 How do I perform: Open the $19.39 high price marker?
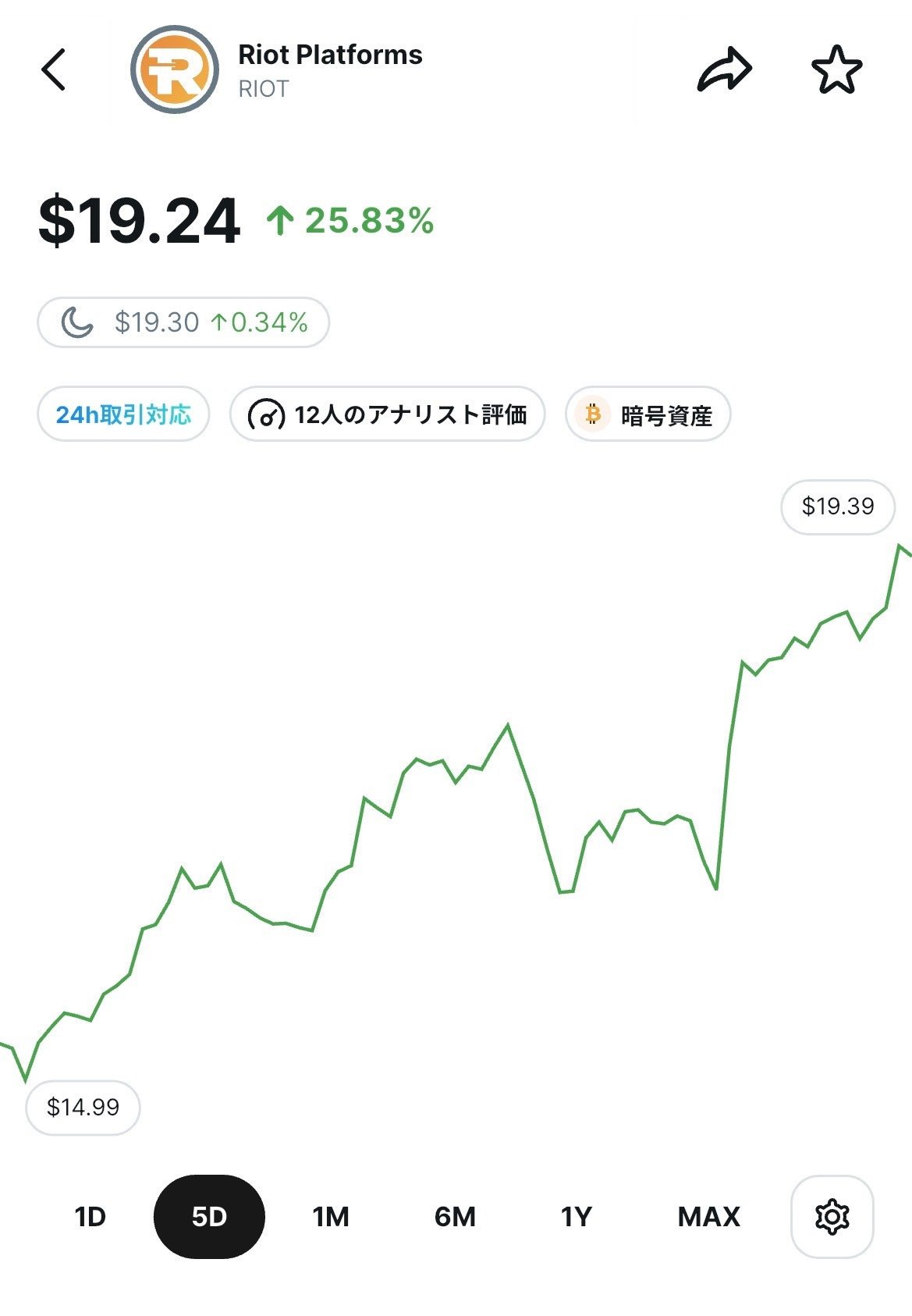click(x=838, y=507)
